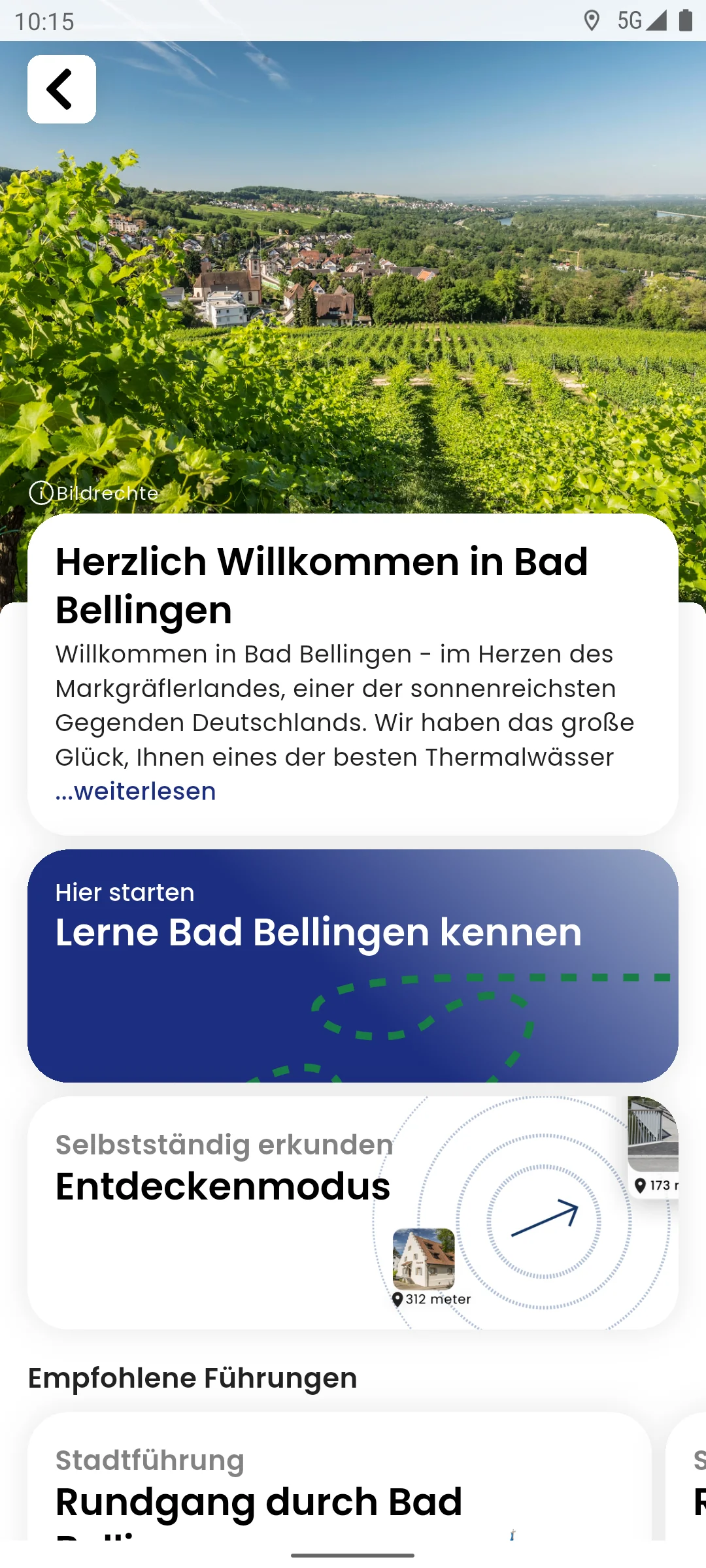The image size is (706, 1568).
Task: Tap the 5G signal indicator
Action: [630, 21]
